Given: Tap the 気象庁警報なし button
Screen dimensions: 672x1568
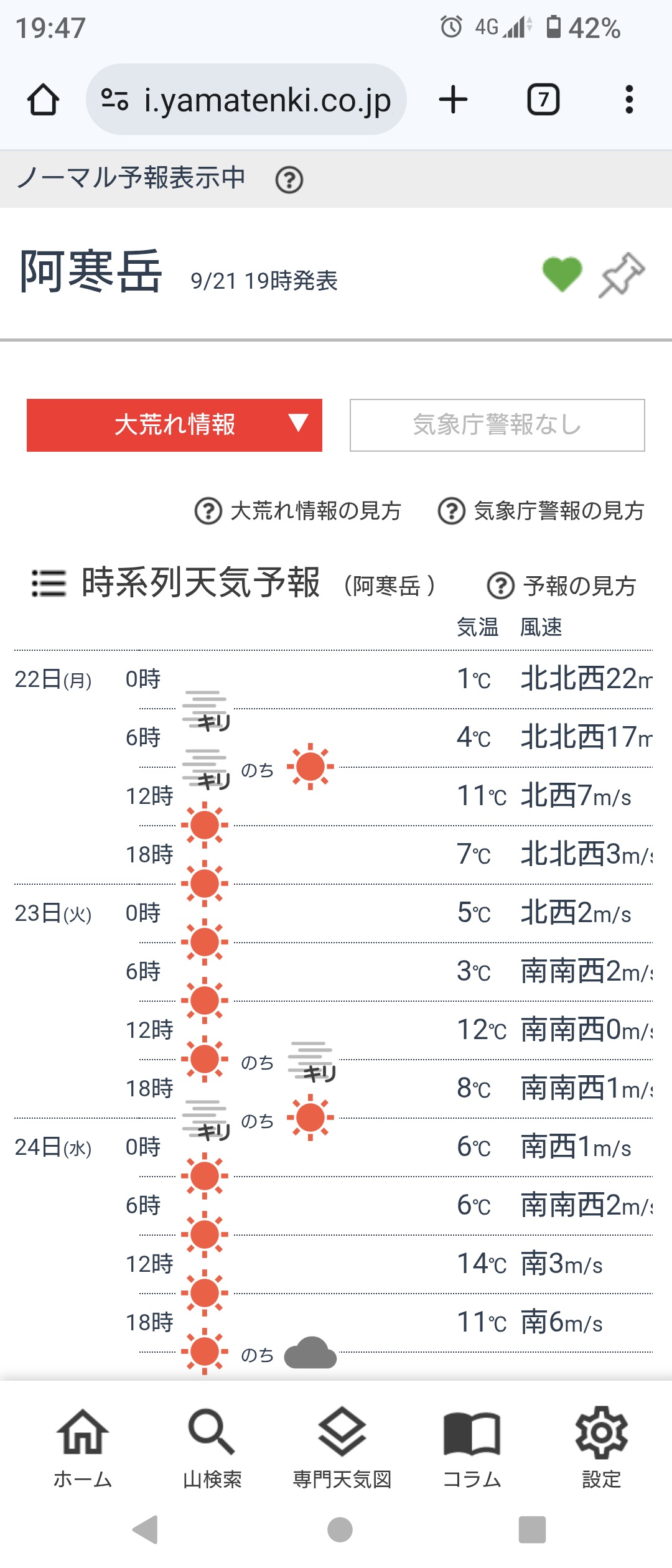Looking at the screenshot, I should pos(497,425).
